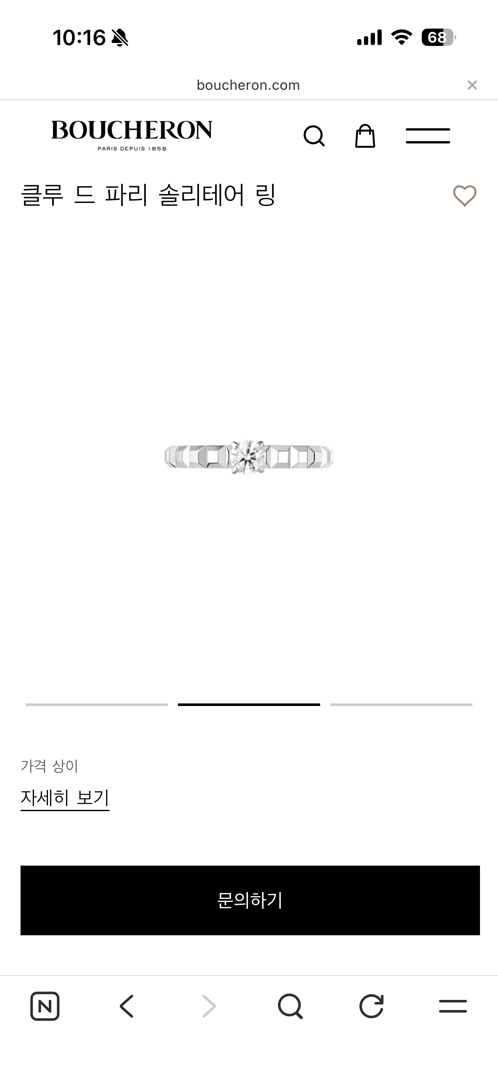Open the browser bottom menu
This screenshot has height=1080, width=498.
(453, 1006)
